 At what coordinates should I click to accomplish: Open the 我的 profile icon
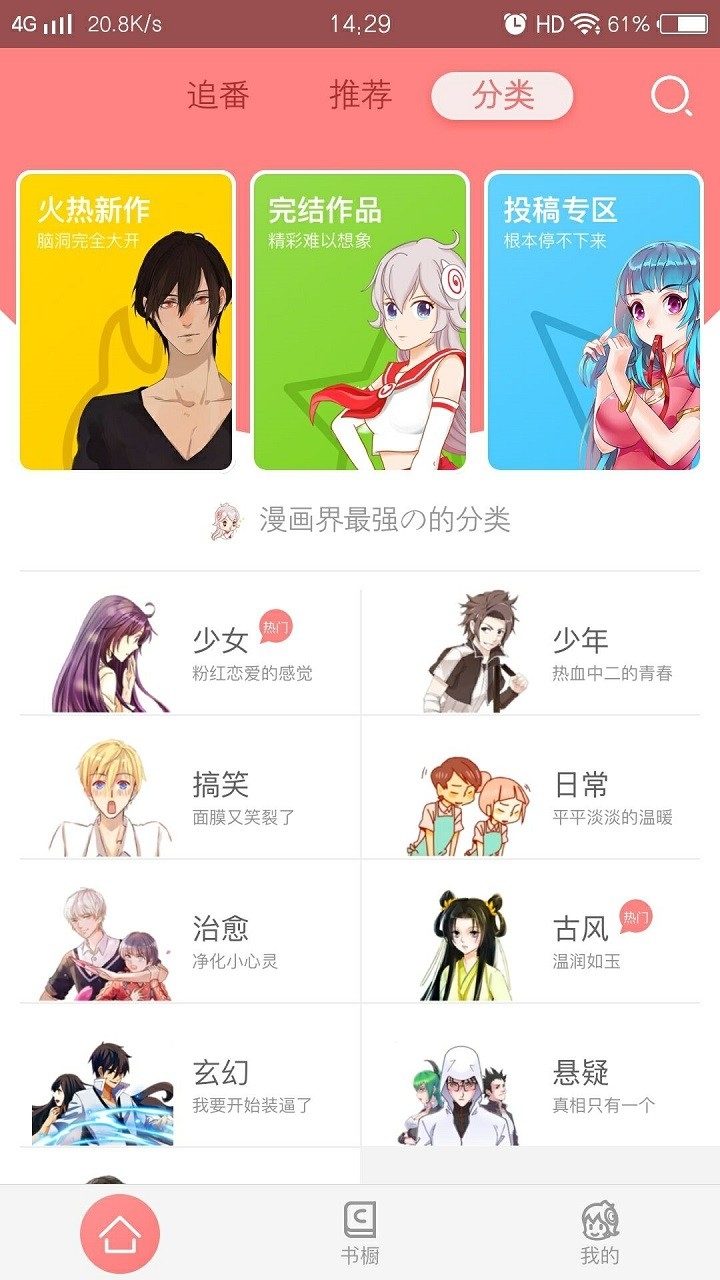[x=600, y=1222]
